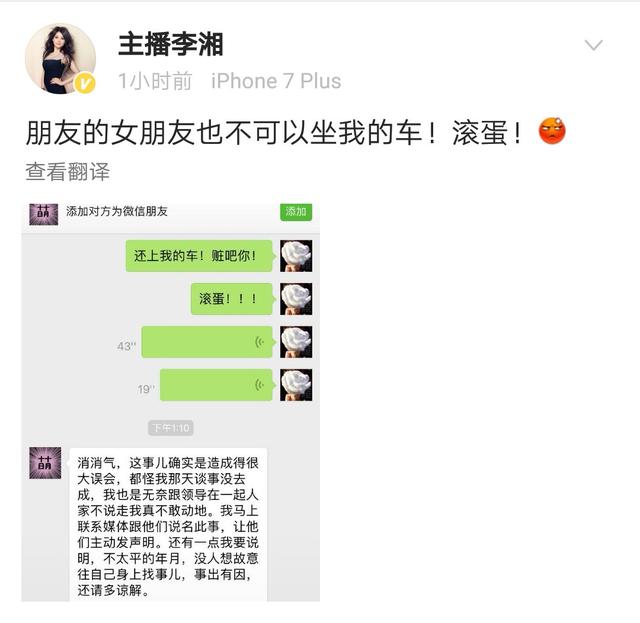The image size is (640, 623).
Task: Tap 查看翻译 to translate the post
Action: pos(67,171)
